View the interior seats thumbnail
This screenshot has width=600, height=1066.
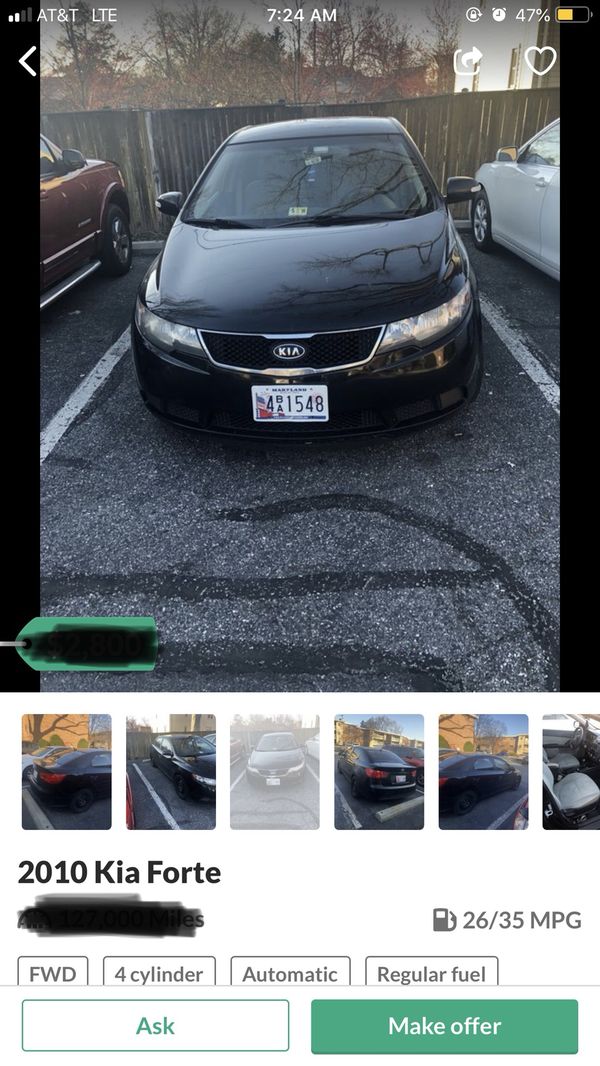(571, 772)
